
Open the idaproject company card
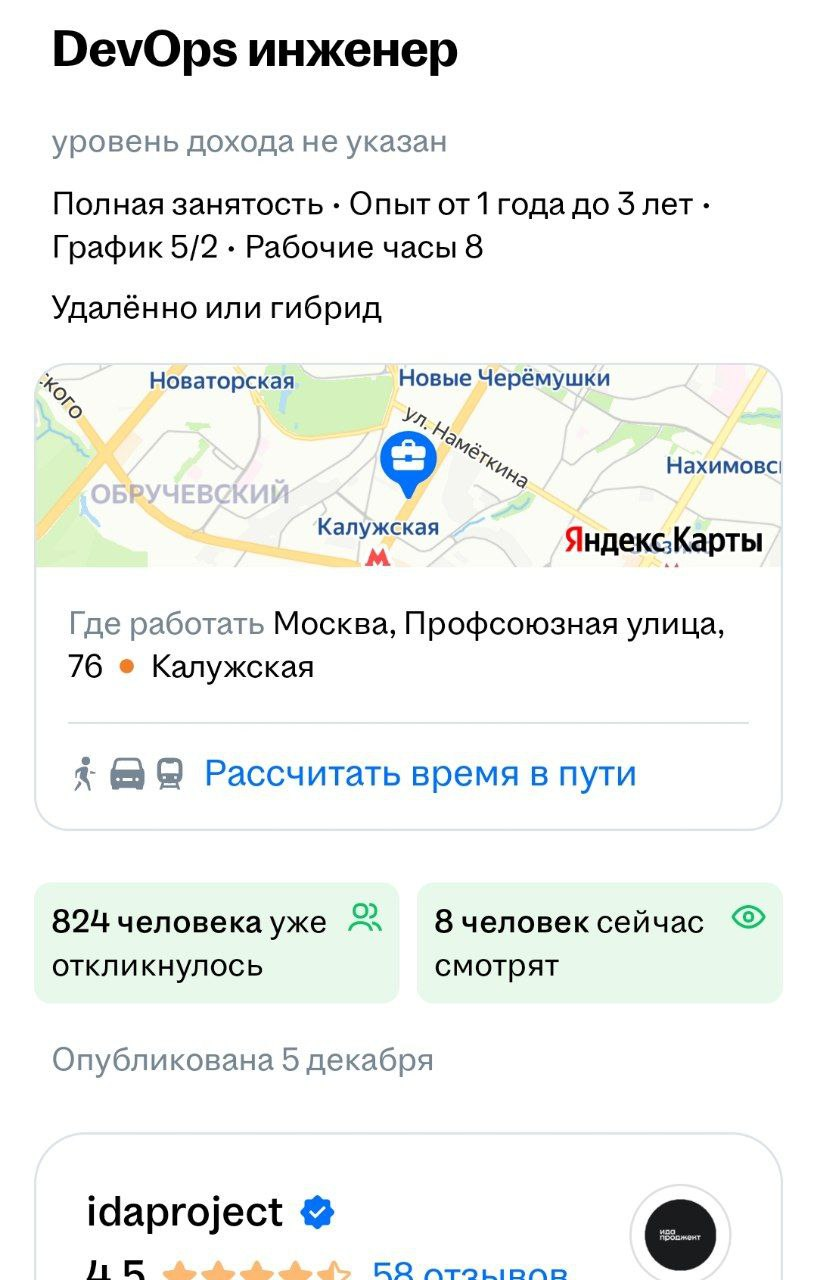click(x=185, y=1212)
